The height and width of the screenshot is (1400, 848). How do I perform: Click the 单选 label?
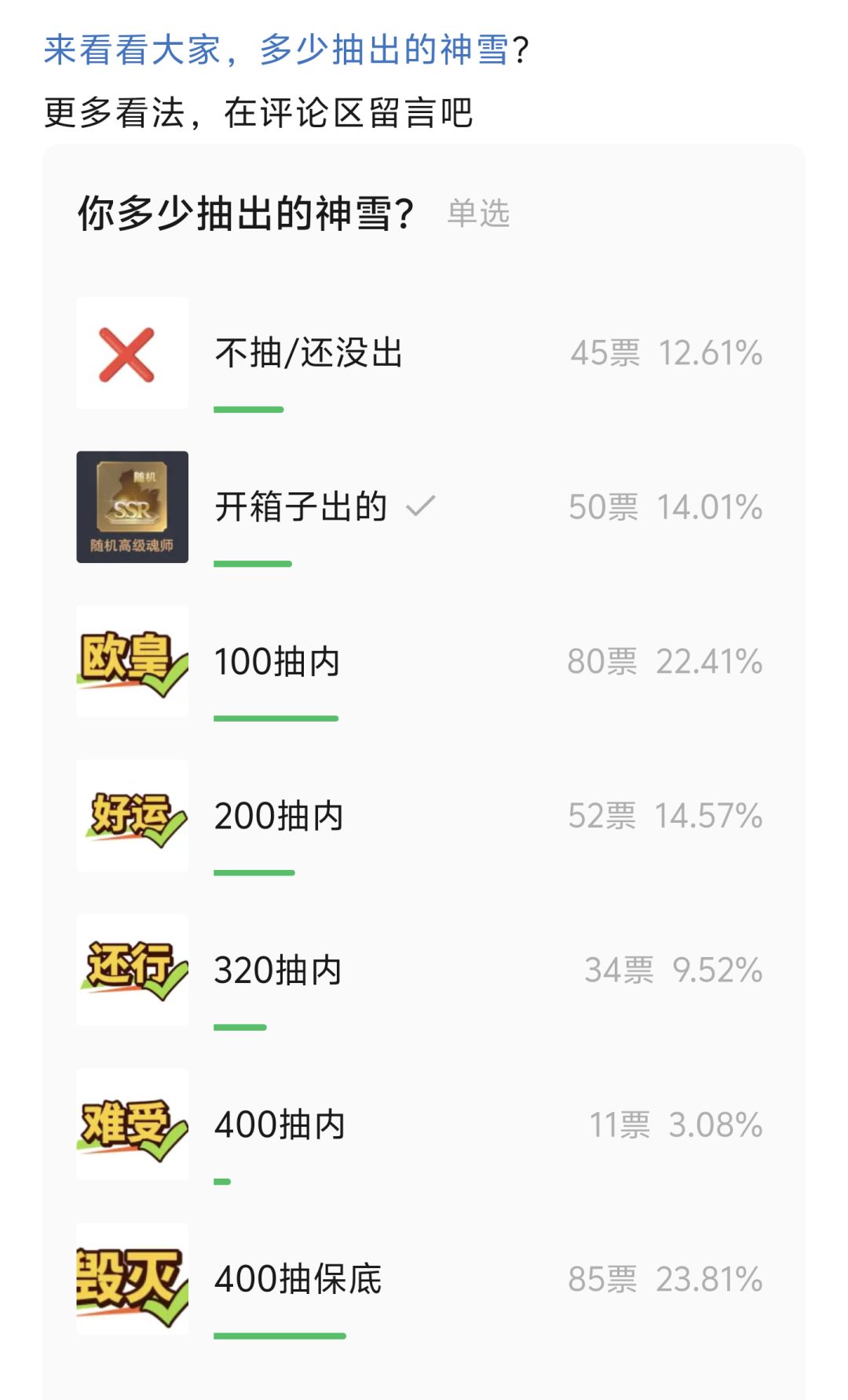[x=479, y=213]
